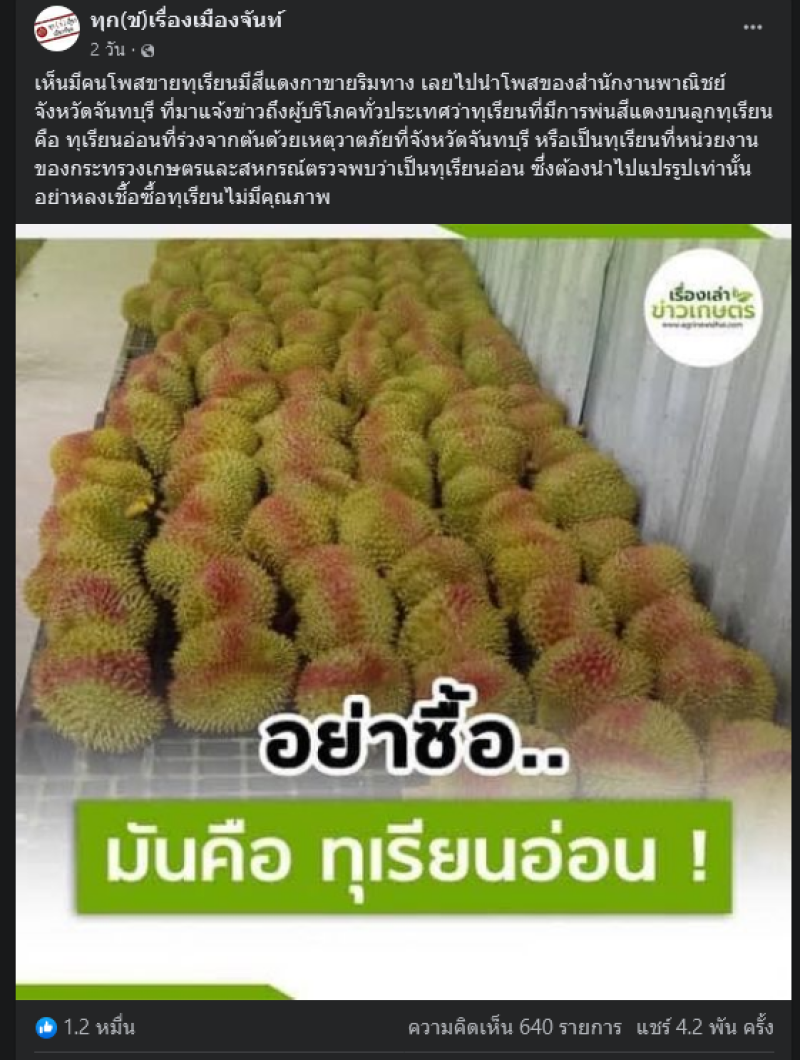Image resolution: width=800 pixels, height=1060 pixels.
Task: View who reacted: 1.2 หมื่น likes
Action: click(86, 1027)
